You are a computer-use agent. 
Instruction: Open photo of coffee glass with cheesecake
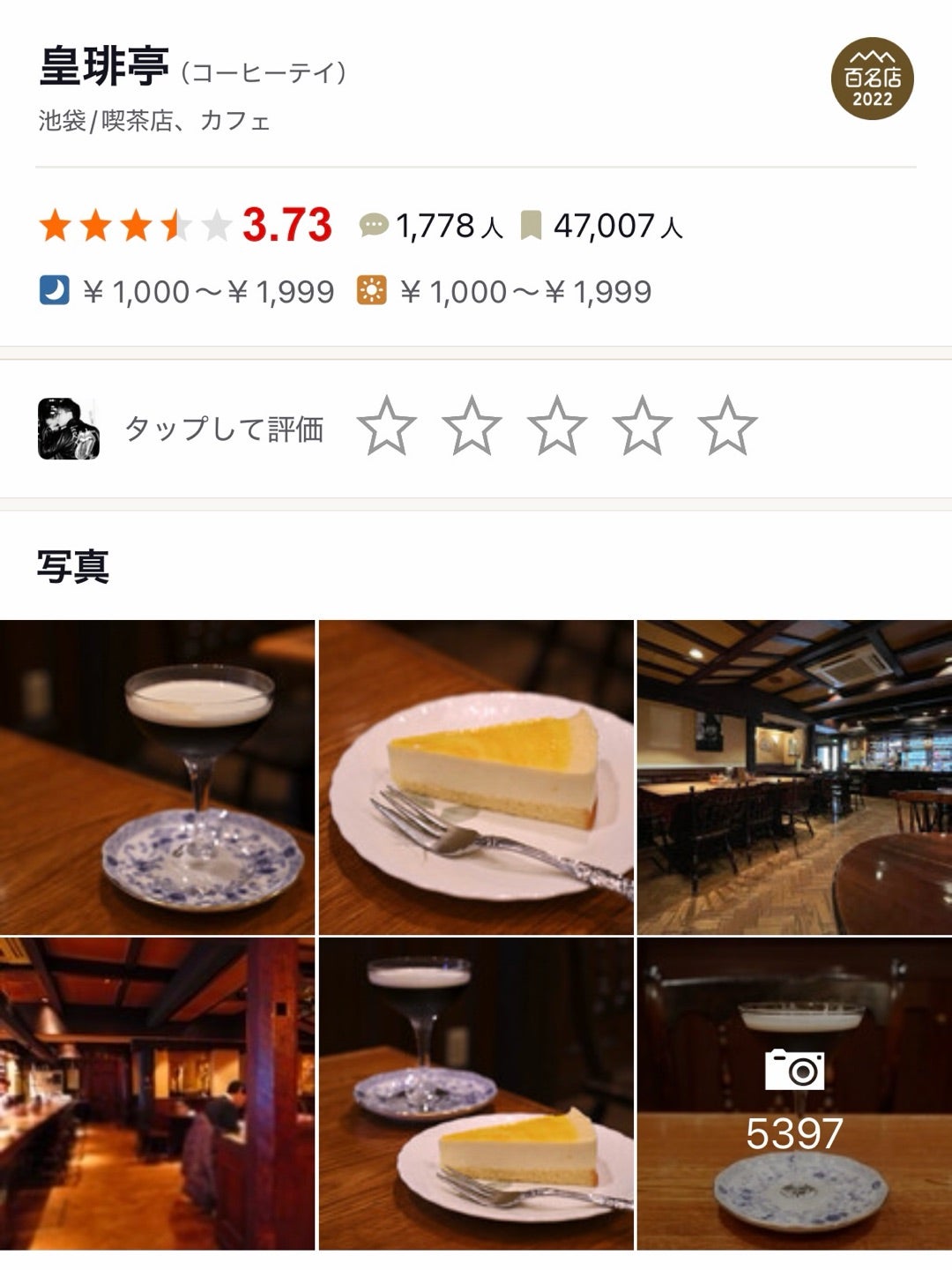476,1094
